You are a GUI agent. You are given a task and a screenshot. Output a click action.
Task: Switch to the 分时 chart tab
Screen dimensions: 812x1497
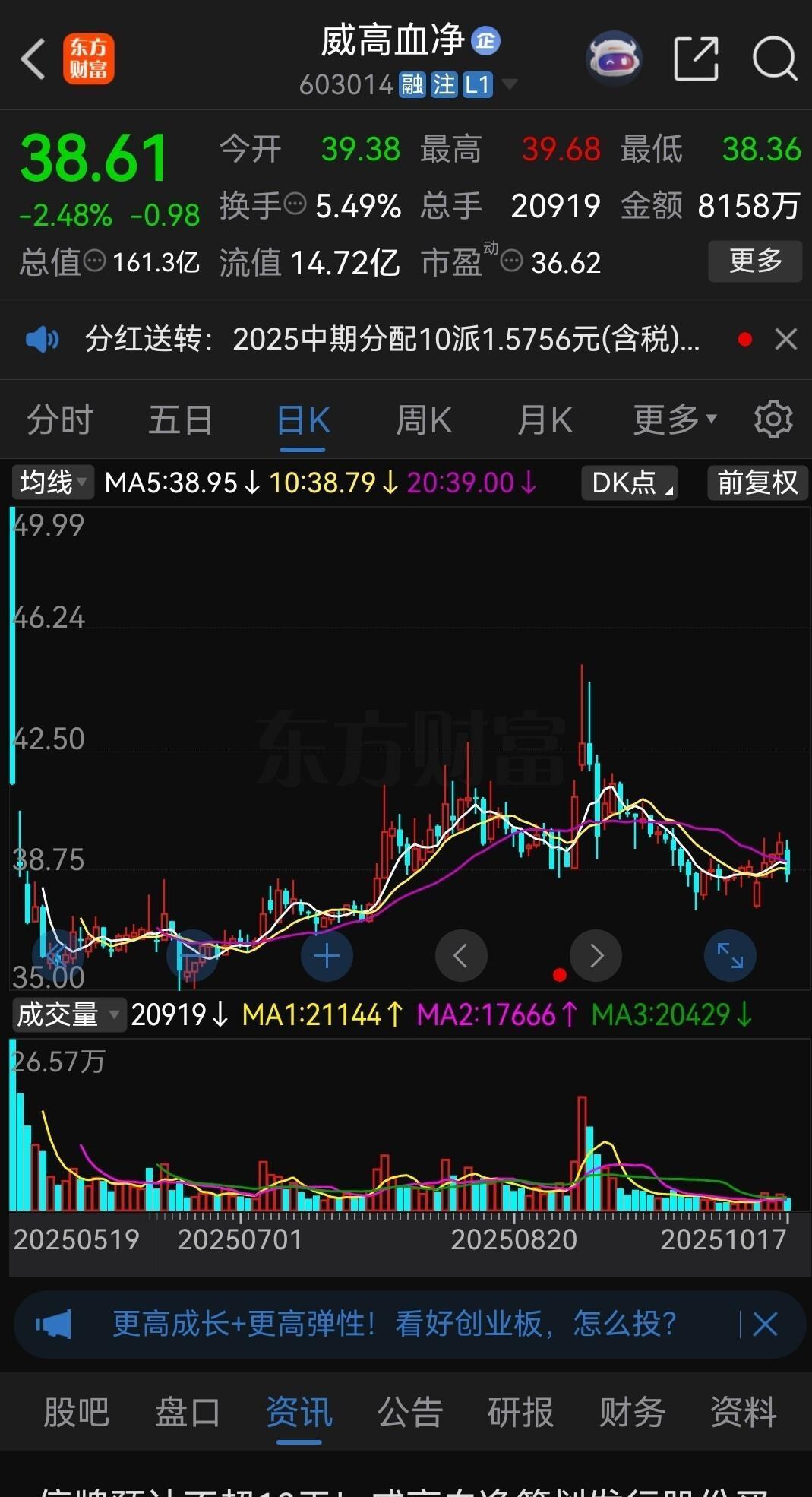pyautogui.click(x=59, y=419)
